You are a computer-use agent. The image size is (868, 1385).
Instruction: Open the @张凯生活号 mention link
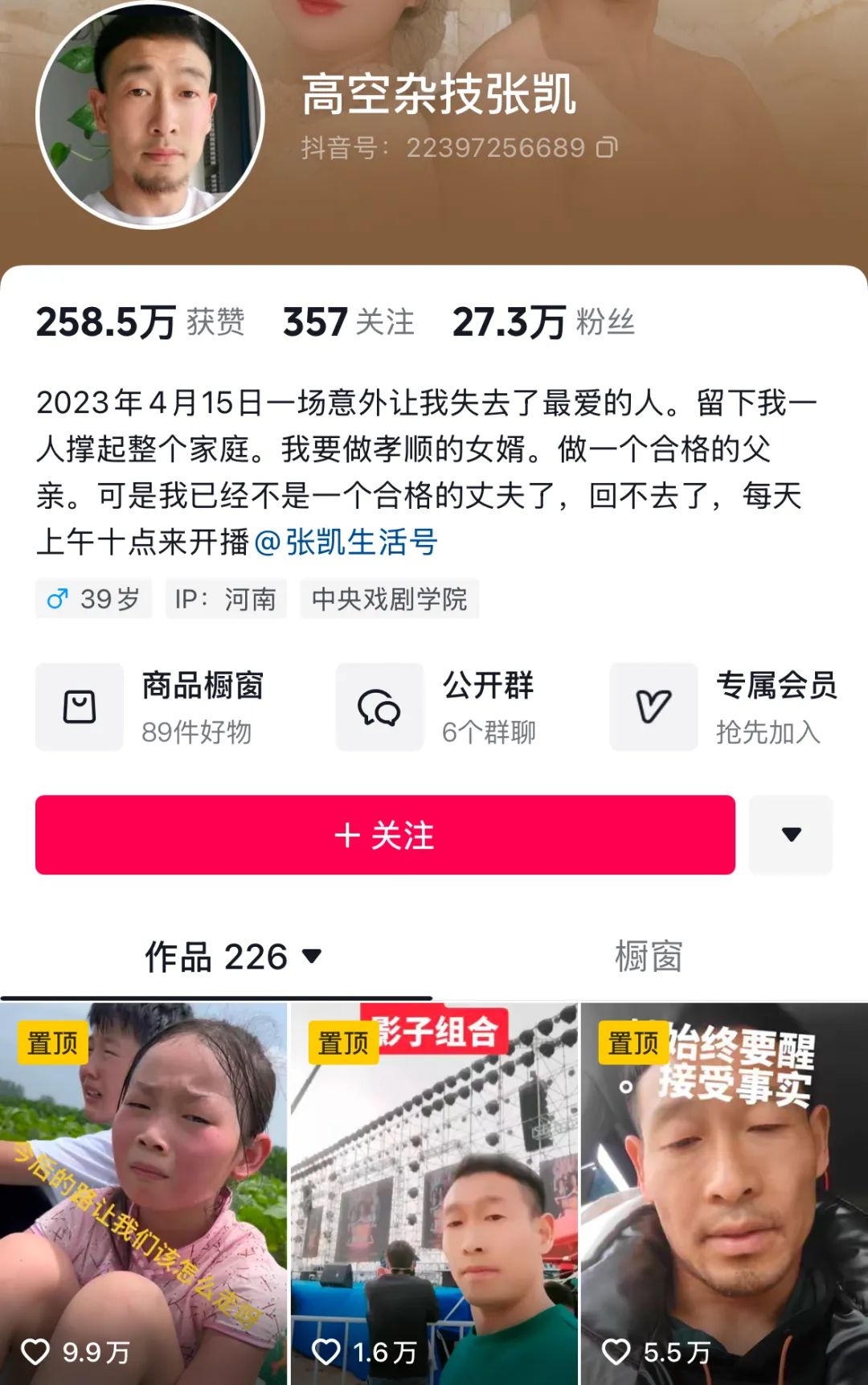click(x=346, y=542)
